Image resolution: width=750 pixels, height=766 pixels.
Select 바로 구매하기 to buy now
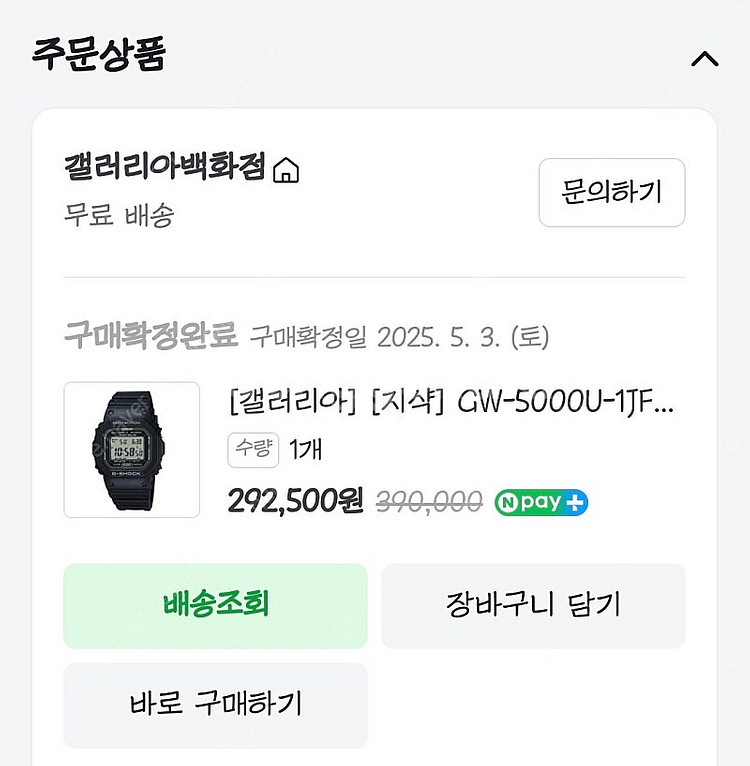pos(215,705)
